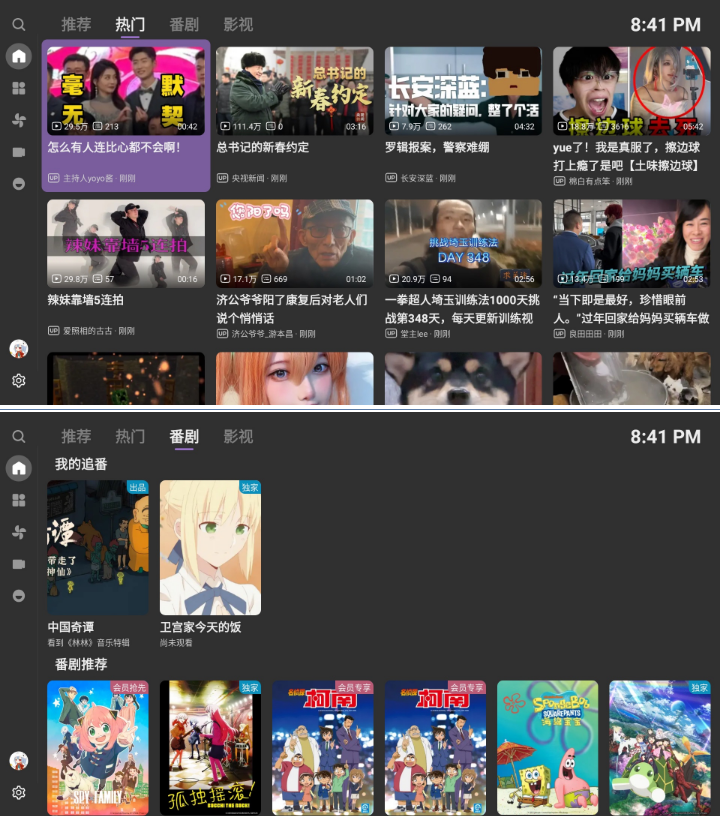Watch the 擦边球 video by 棉白有点笨
Viewport: 720px width, 816px height.
(x=631, y=92)
